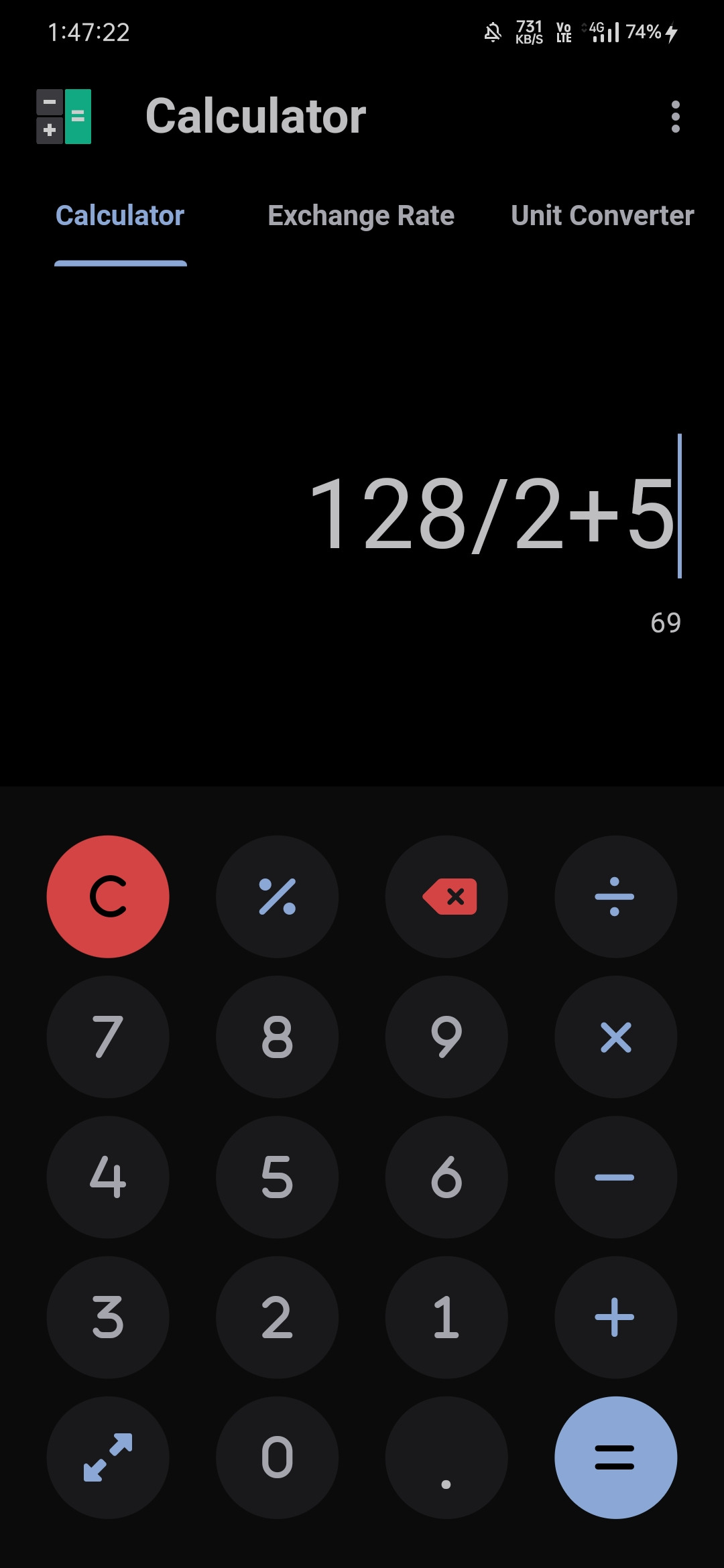This screenshot has width=724, height=1568.
Task: Delete the last digit with backspace
Action: coord(446,897)
